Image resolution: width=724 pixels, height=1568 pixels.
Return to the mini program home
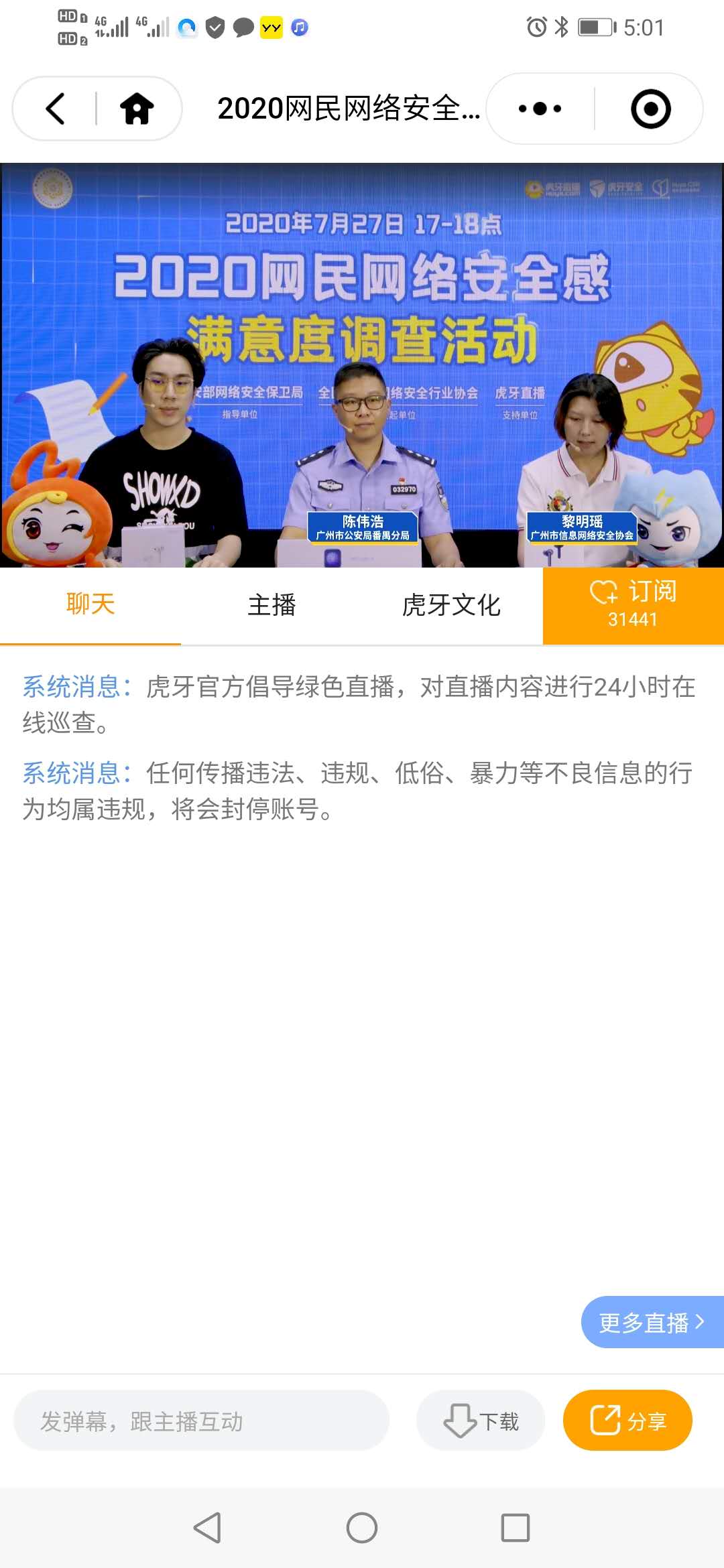137,109
